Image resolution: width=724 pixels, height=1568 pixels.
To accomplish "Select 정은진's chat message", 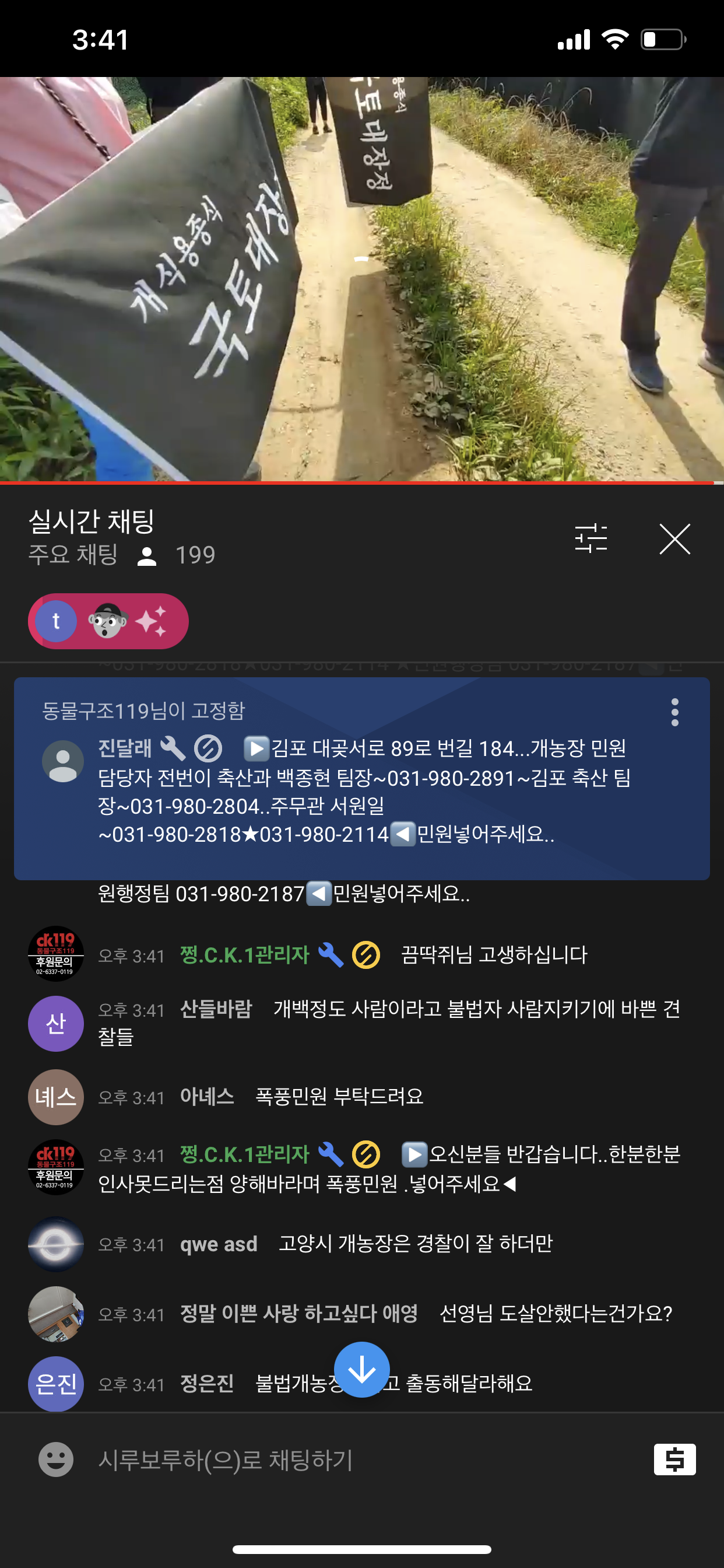I will pyautogui.click(x=362, y=1384).
